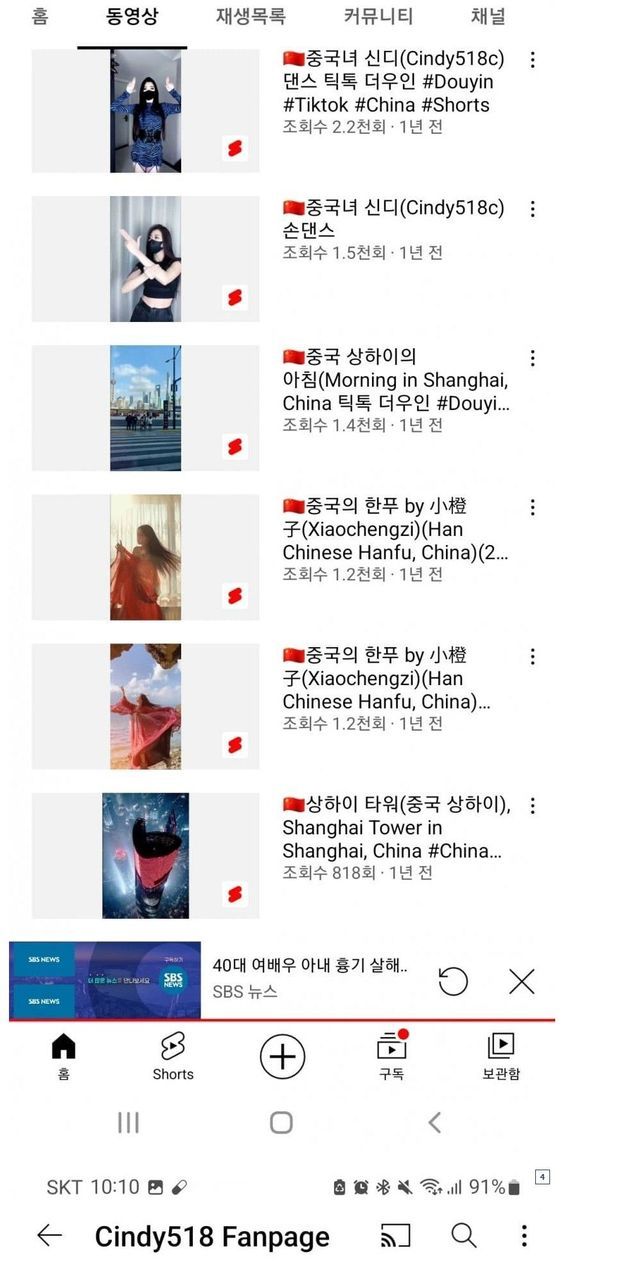Viewport: 640px width, 1280px height.
Task: Play the Morning in Shanghai video
Action: pyautogui.click(x=145, y=408)
